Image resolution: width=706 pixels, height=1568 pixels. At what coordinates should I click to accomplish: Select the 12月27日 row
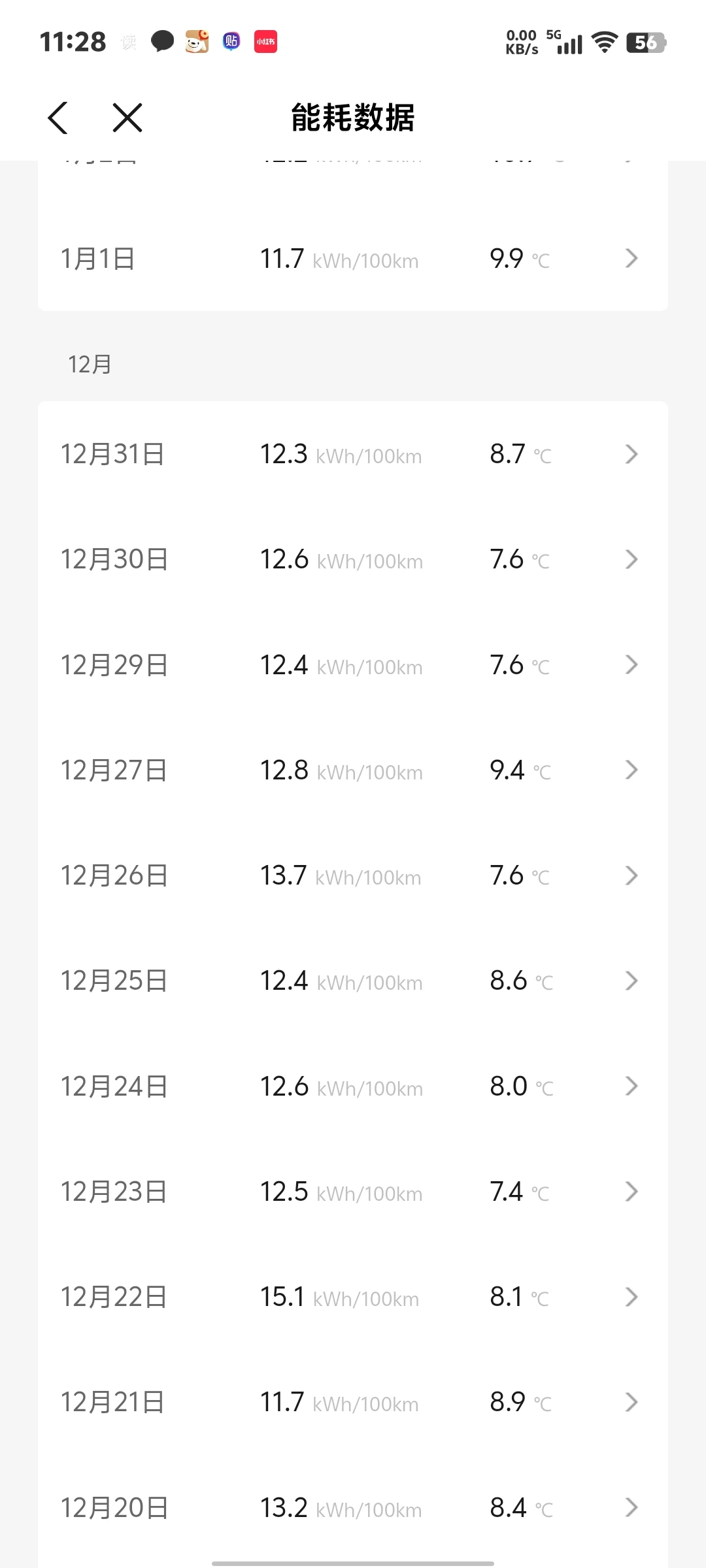353,770
